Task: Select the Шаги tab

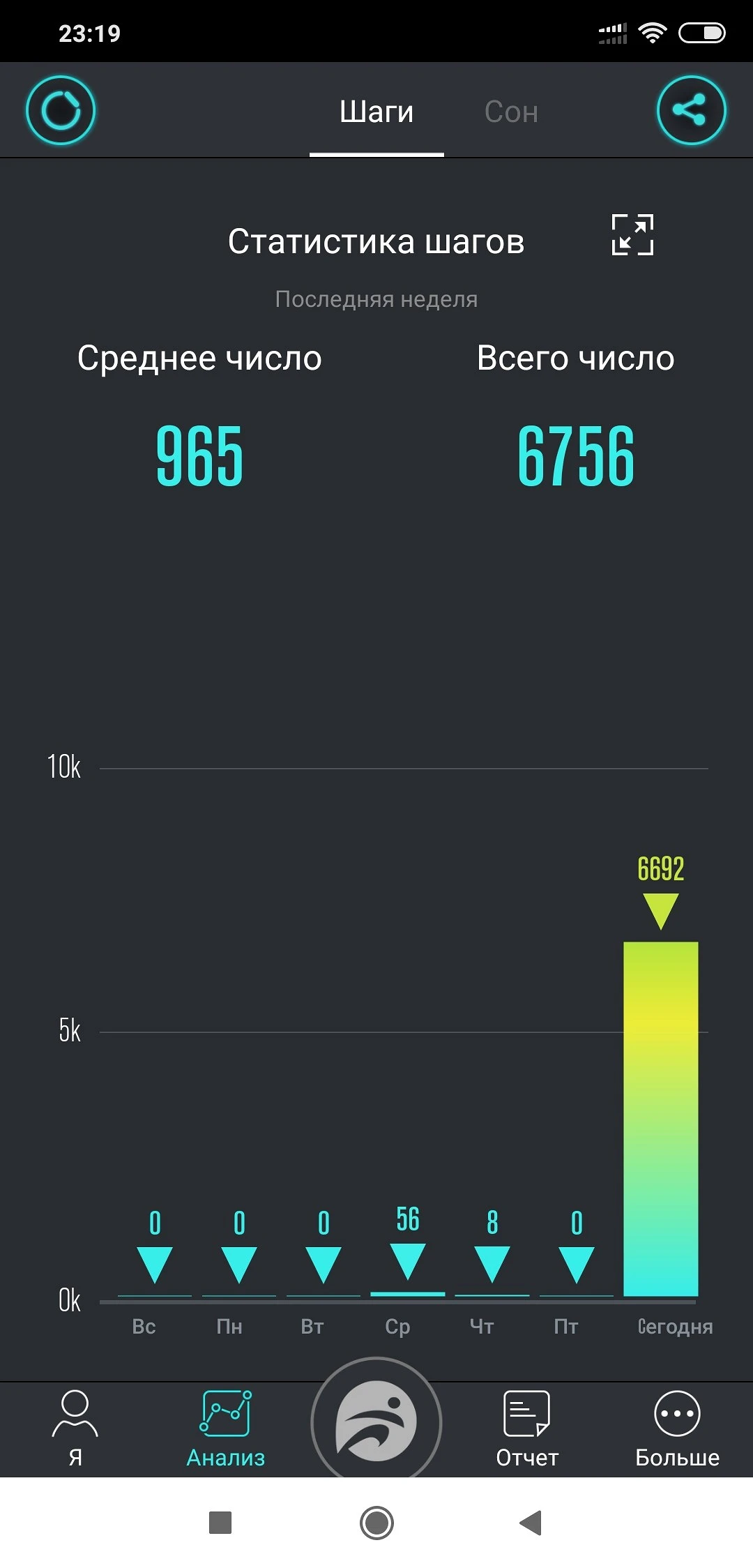Action: 376,112
